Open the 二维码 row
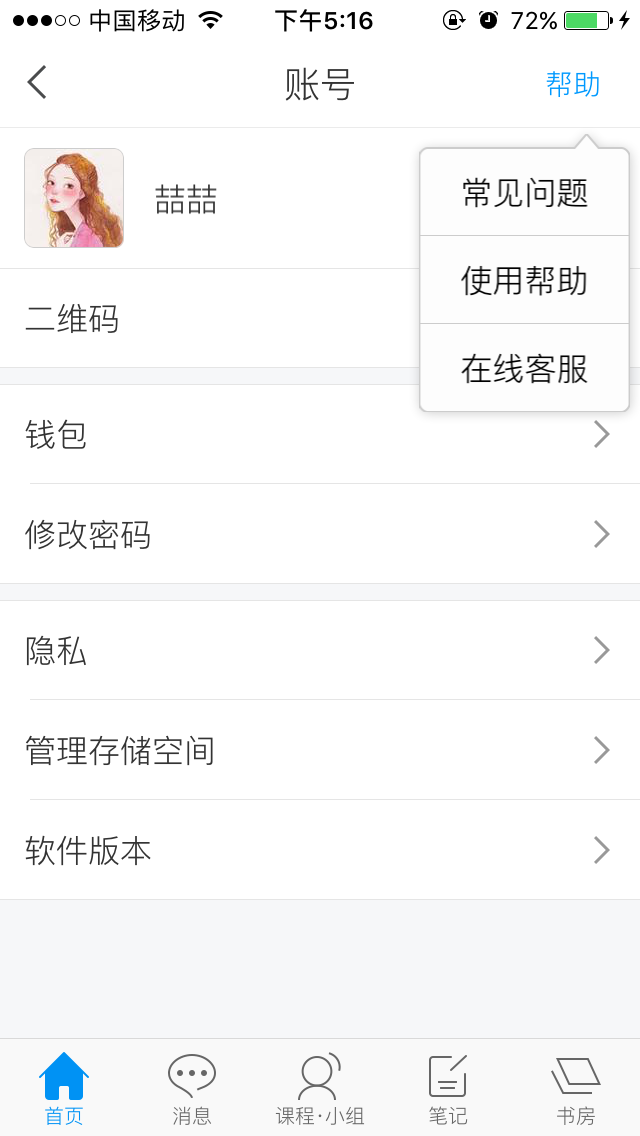Viewport: 640px width, 1136px height. (210, 319)
